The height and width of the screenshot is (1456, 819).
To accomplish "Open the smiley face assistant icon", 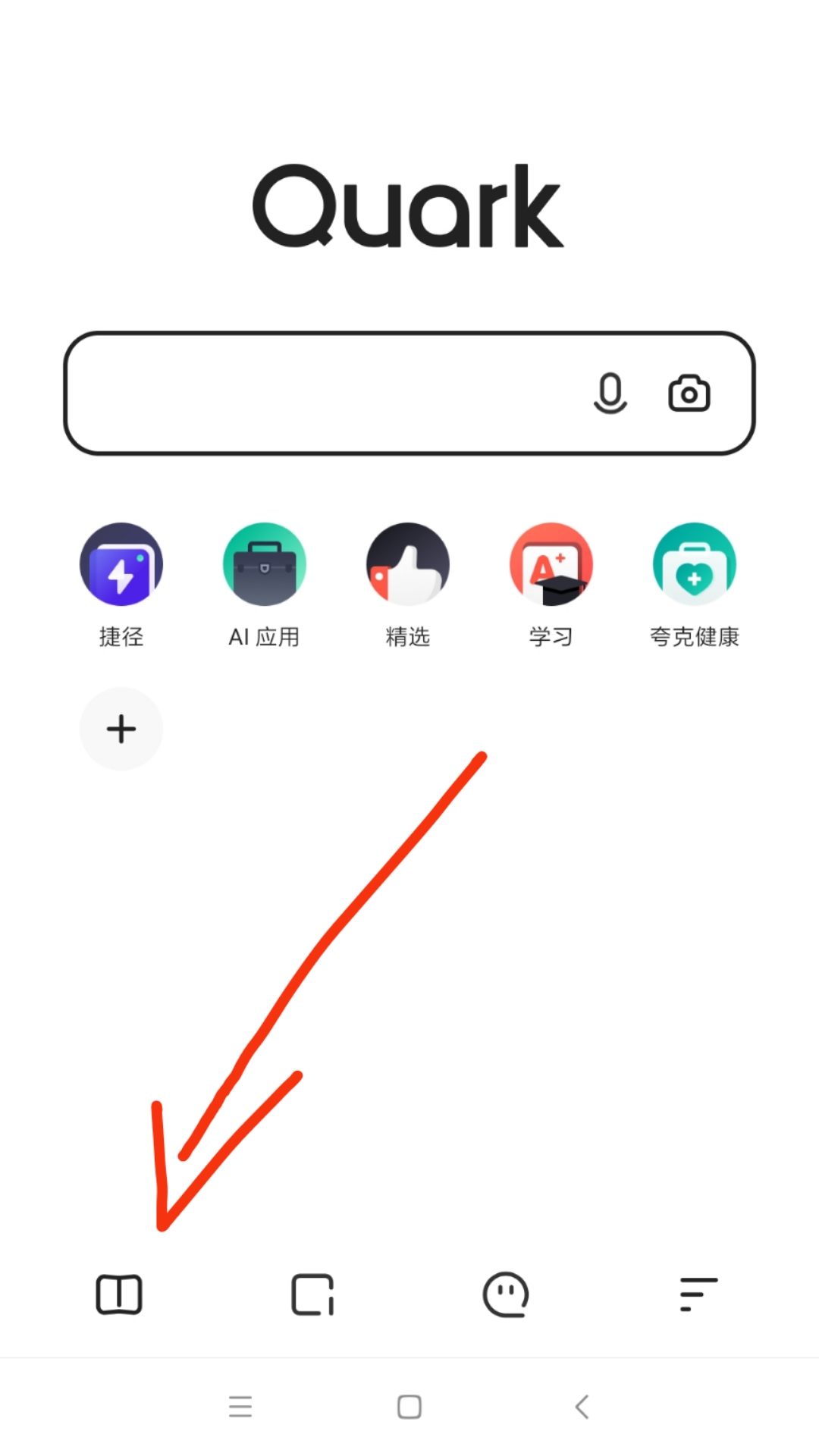I will point(506,1294).
